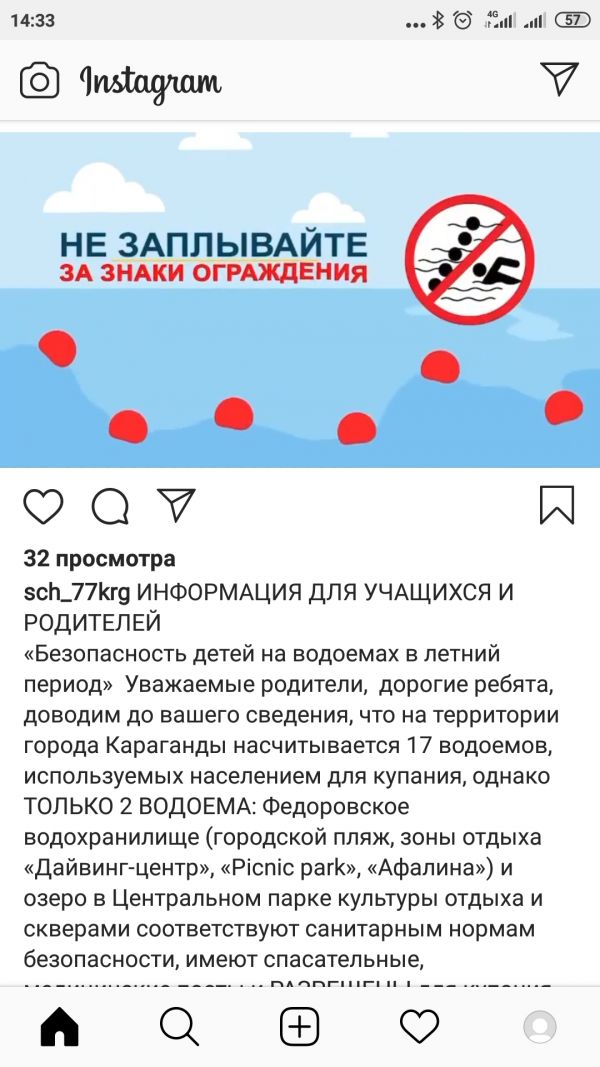The image size is (600, 1067).
Task: Open the activity heart tab
Action: coord(419,1026)
